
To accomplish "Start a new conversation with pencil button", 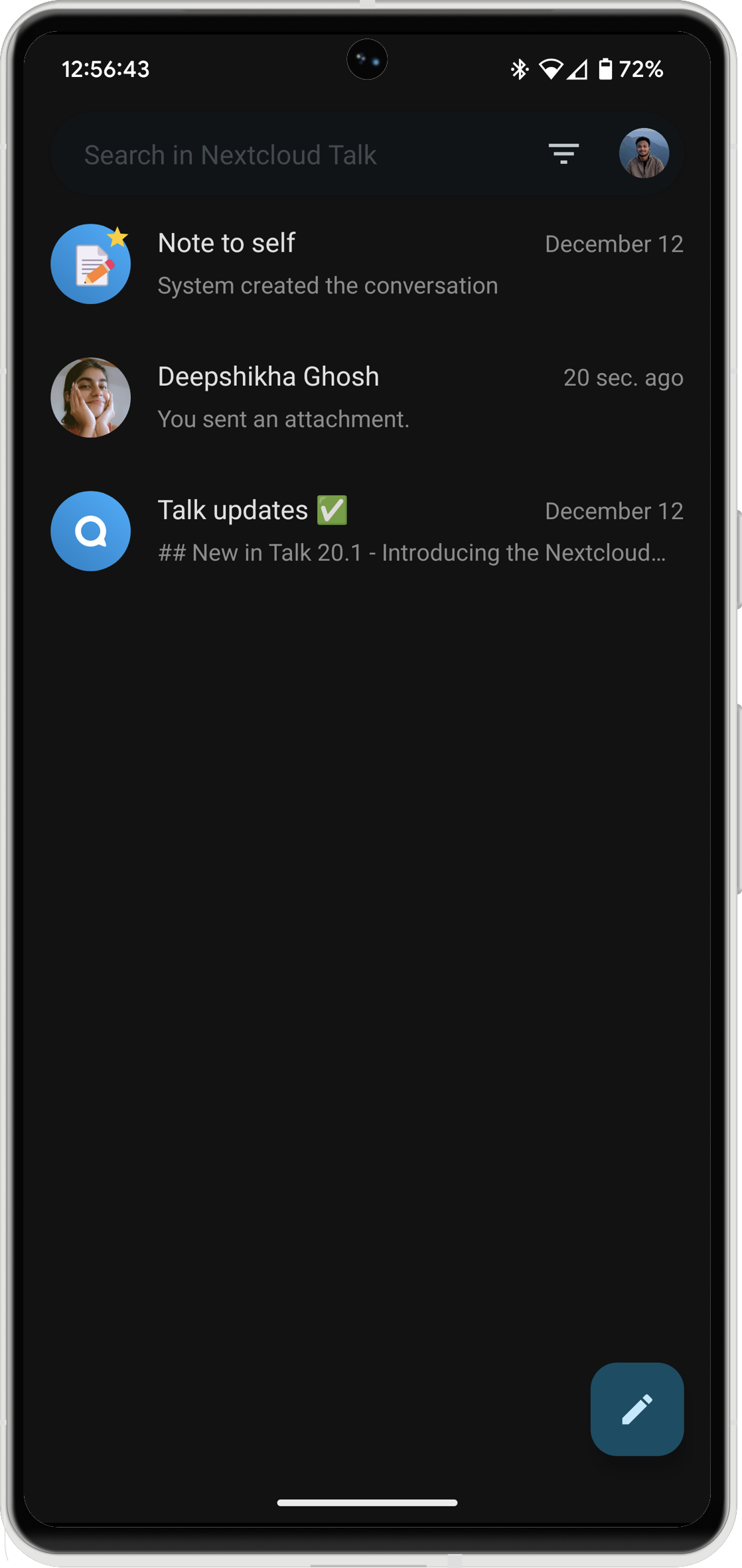I will pos(636,1409).
